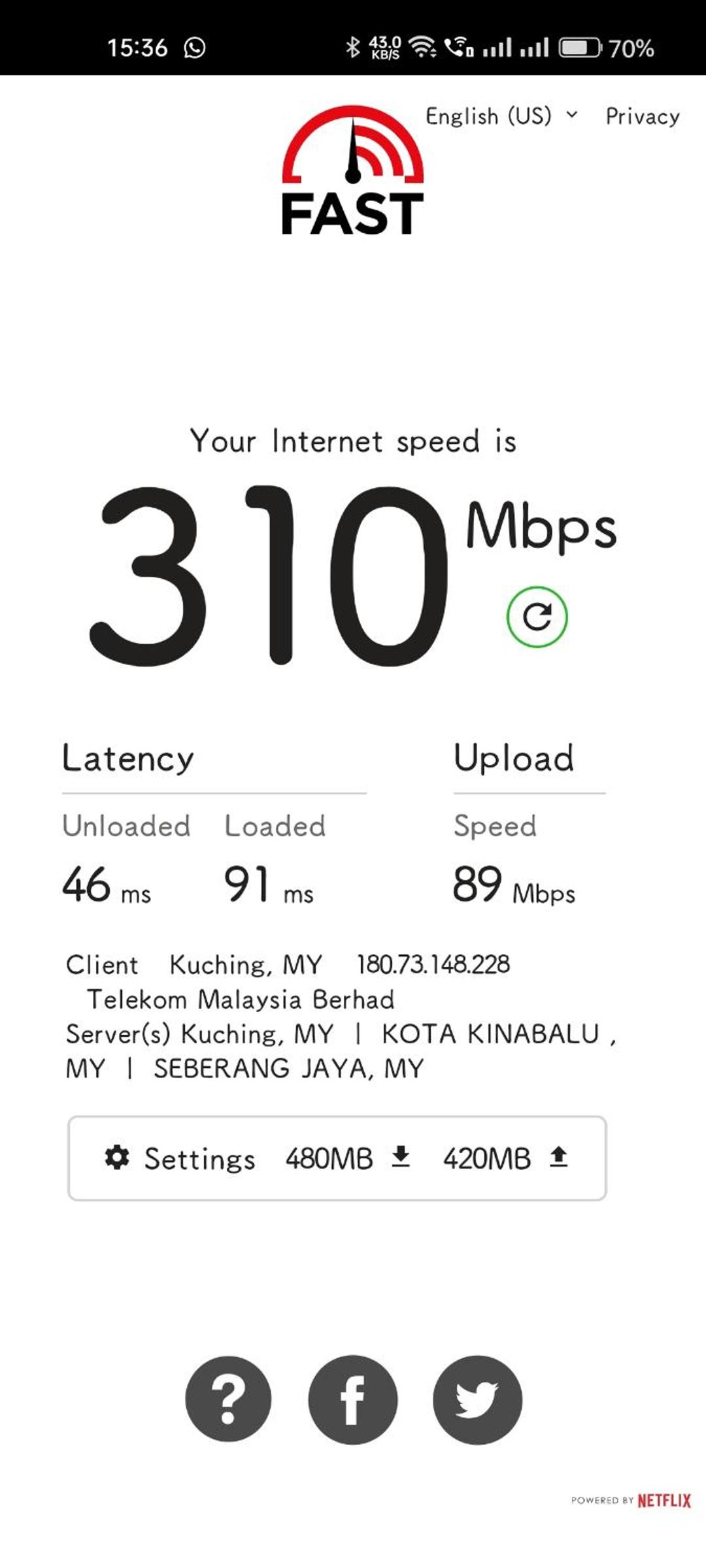The height and width of the screenshot is (1568, 706).
Task: Open the help question mark icon
Action: (x=228, y=1399)
